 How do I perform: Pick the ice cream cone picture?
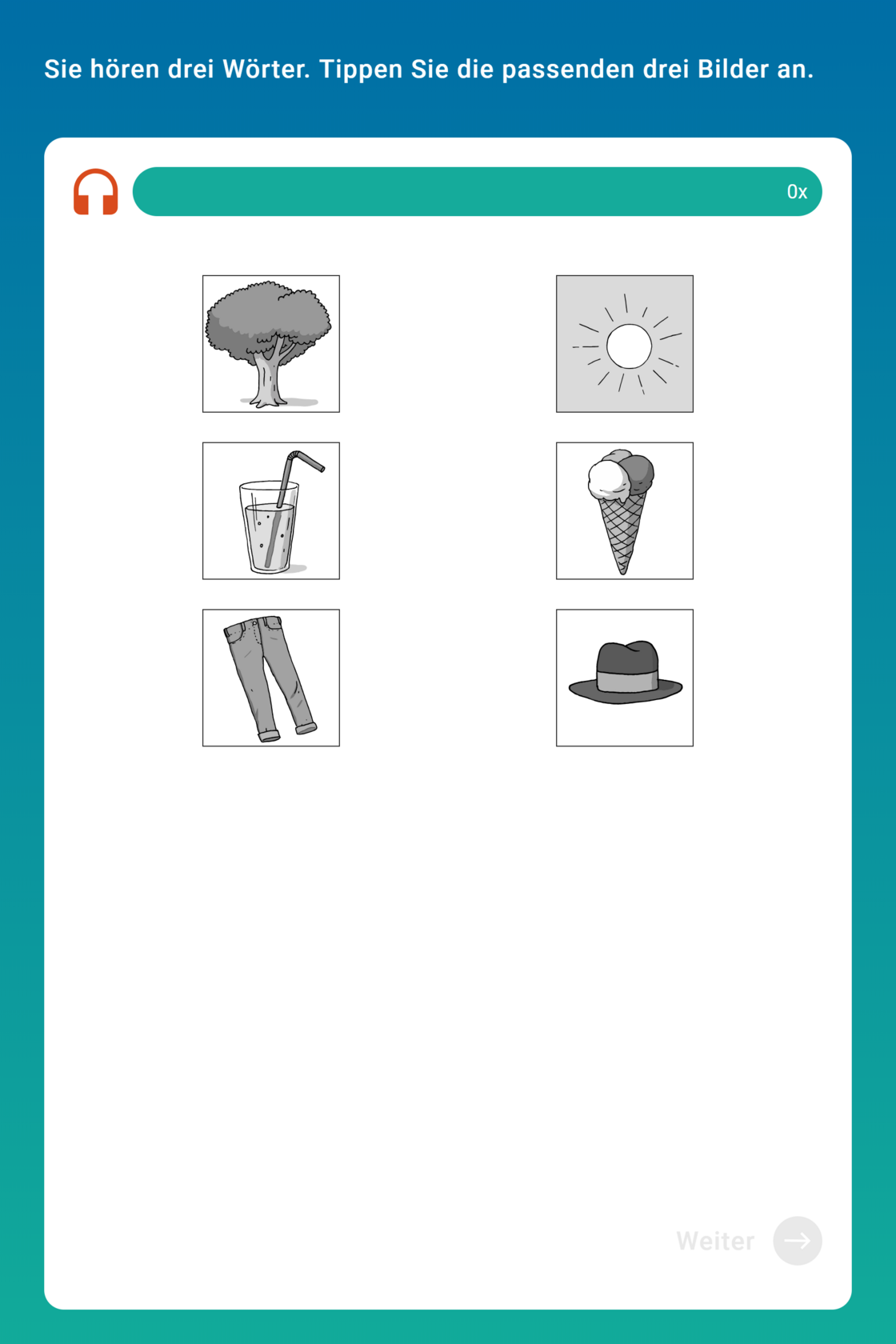624,510
